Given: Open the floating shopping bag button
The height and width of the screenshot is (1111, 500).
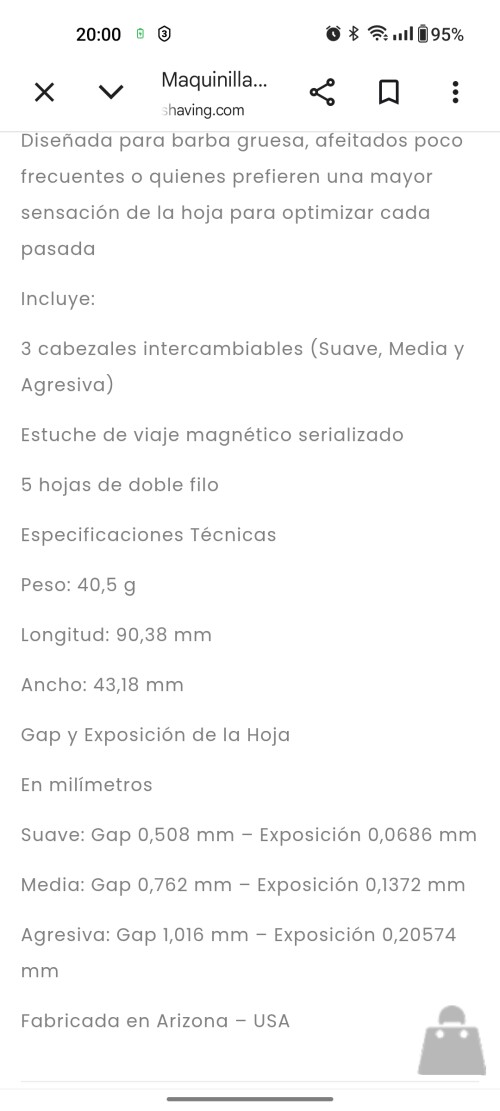Looking at the screenshot, I should 452,1040.
